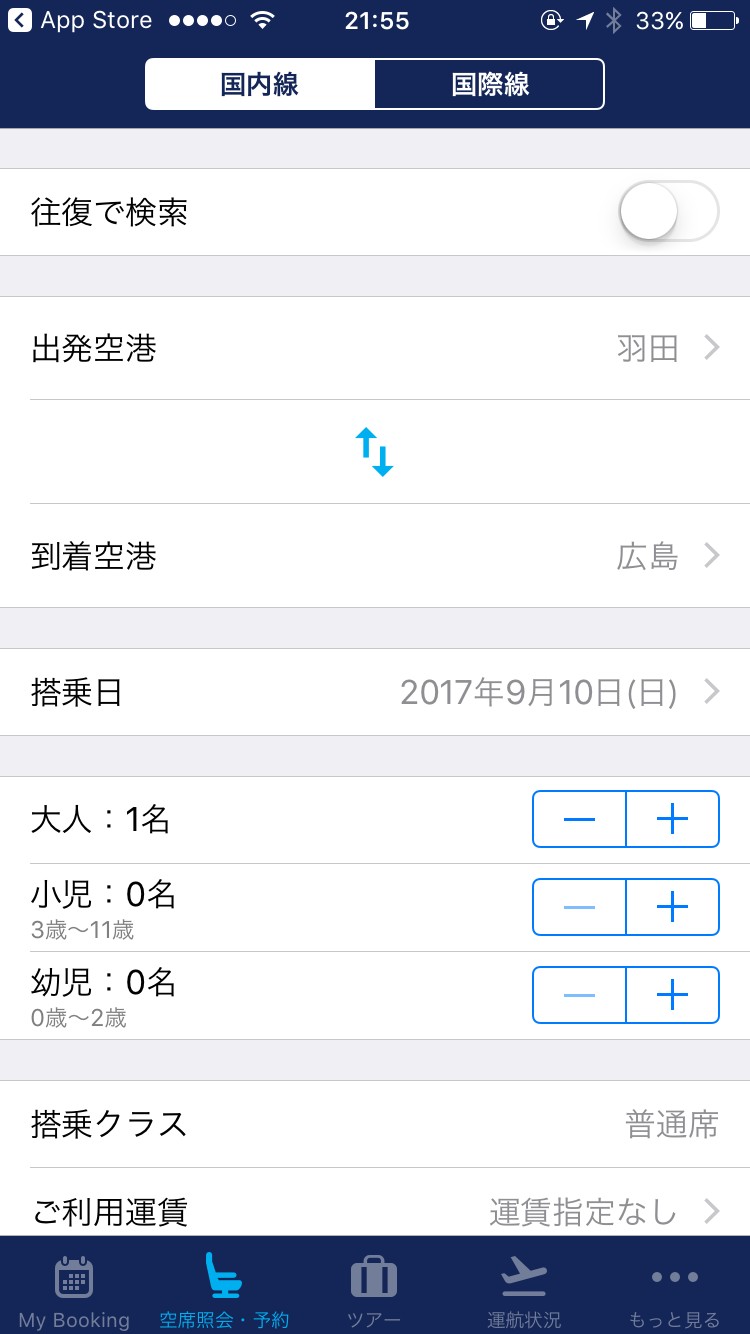
Task: Switch to the 国際線 segment
Action: (489, 84)
